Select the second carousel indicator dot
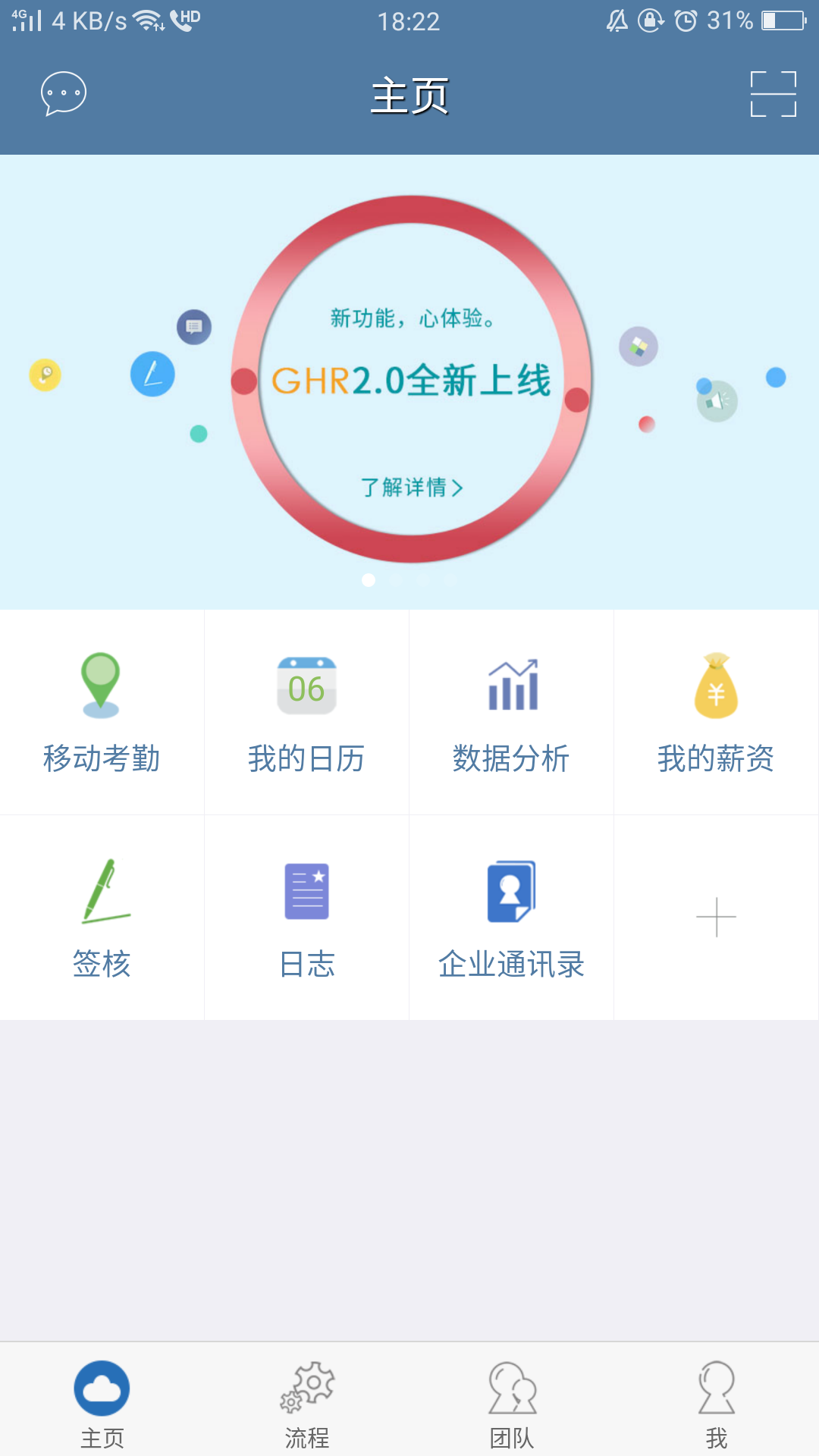 (x=397, y=579)
